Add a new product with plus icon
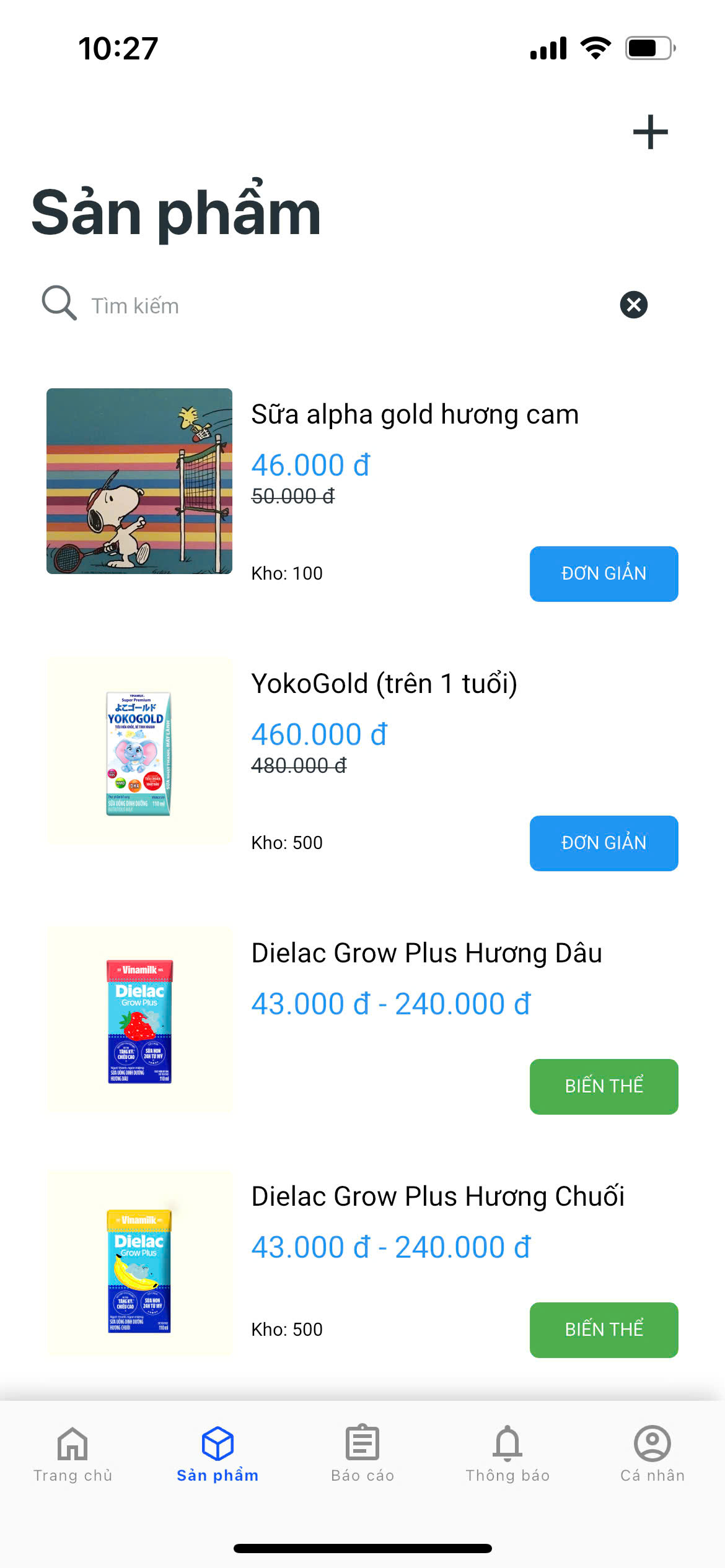 click(x=650, y=132)
